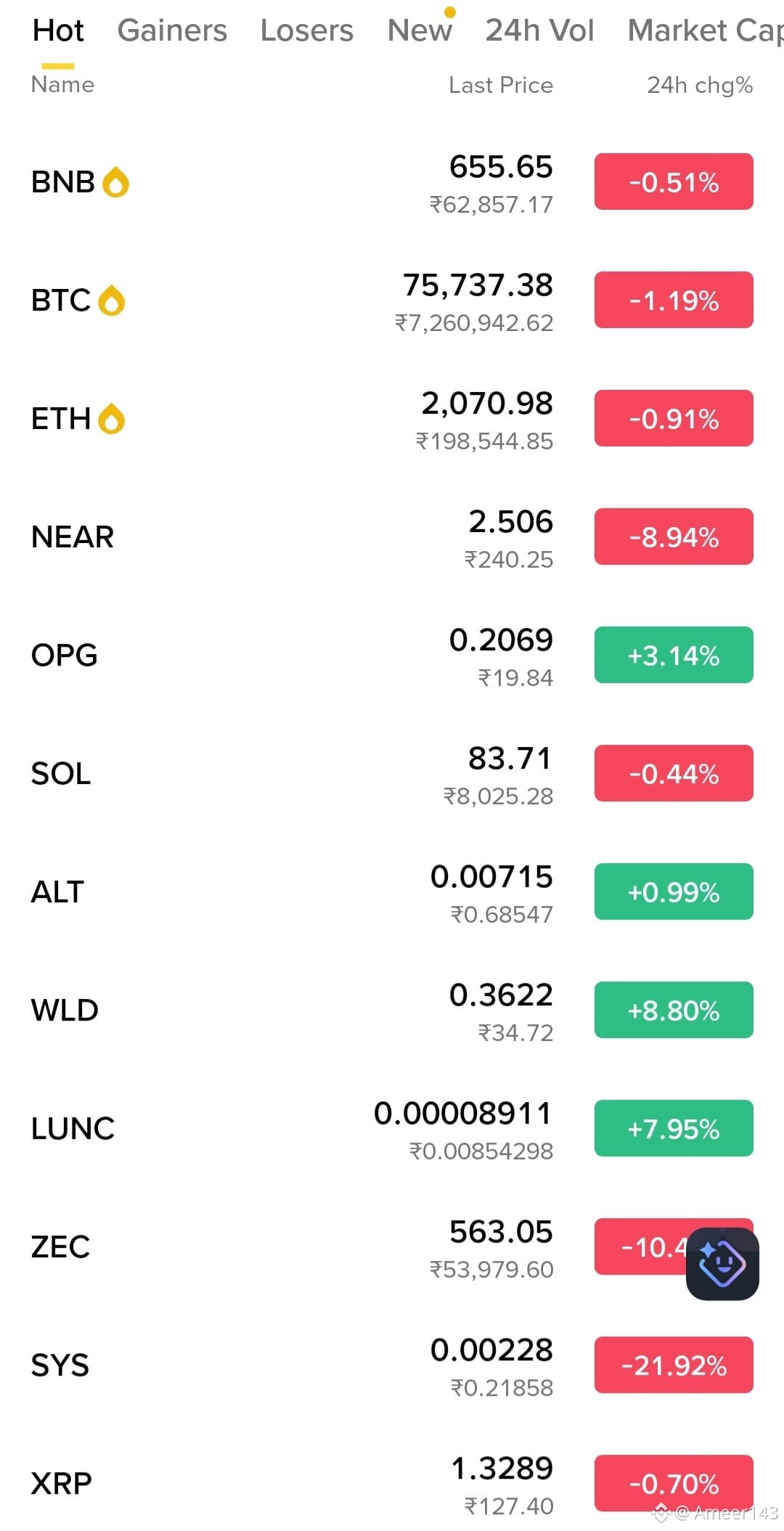
Task: View LUNC coin details
Action: point(392,1129)
